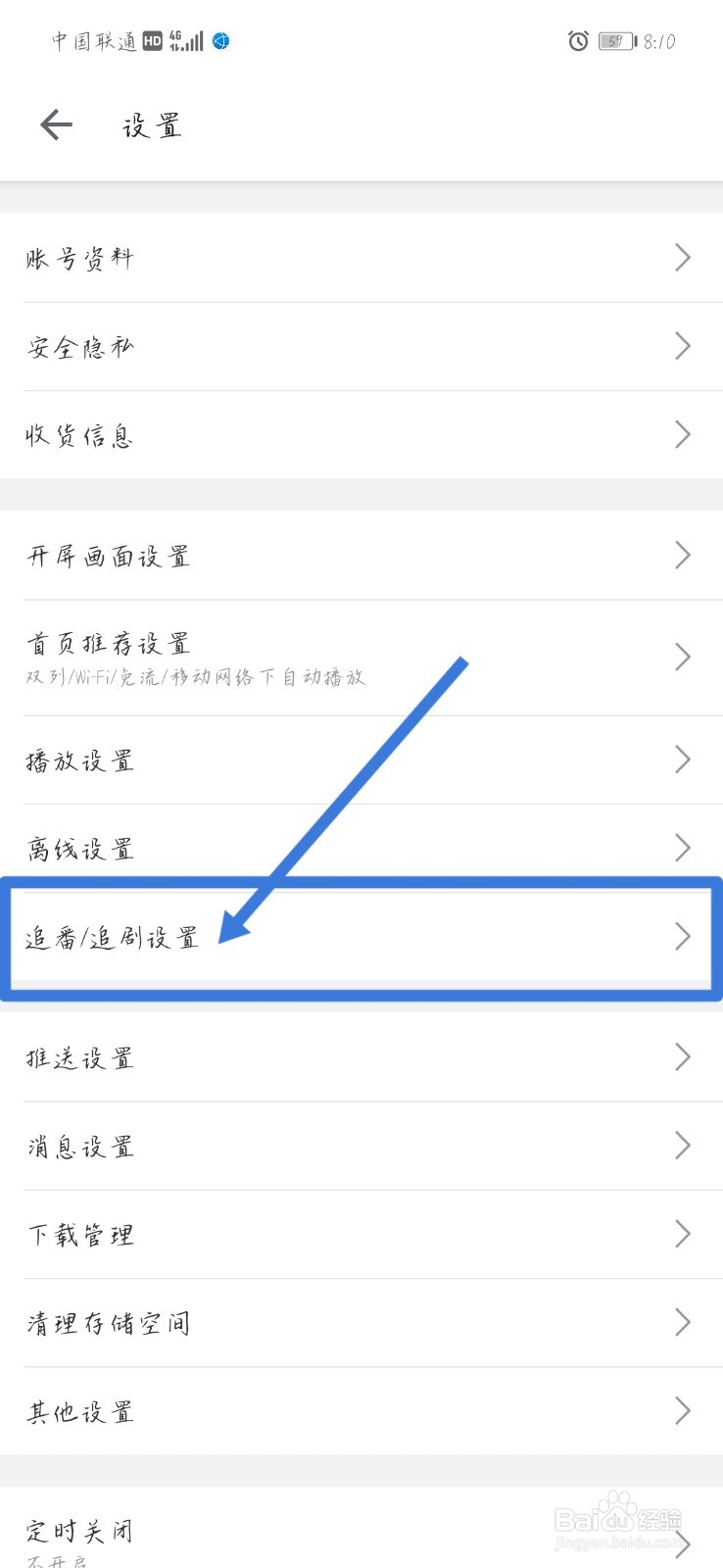Screen dimensions: 723x1568
Task: Click the clock time 8:10 in status bar
Action: coord(661,40)
